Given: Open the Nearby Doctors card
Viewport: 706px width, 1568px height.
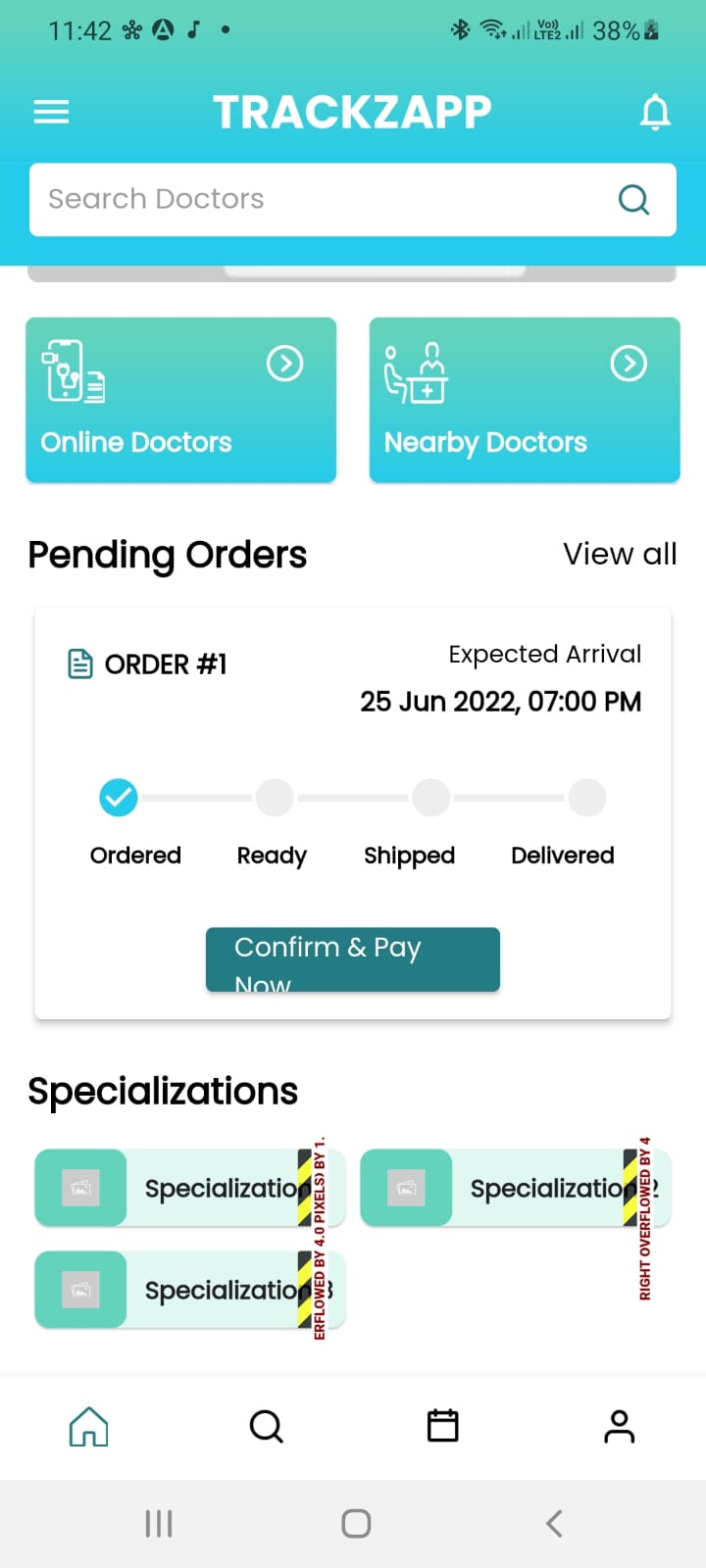Looking at the screenshot, I should [525, 400].
